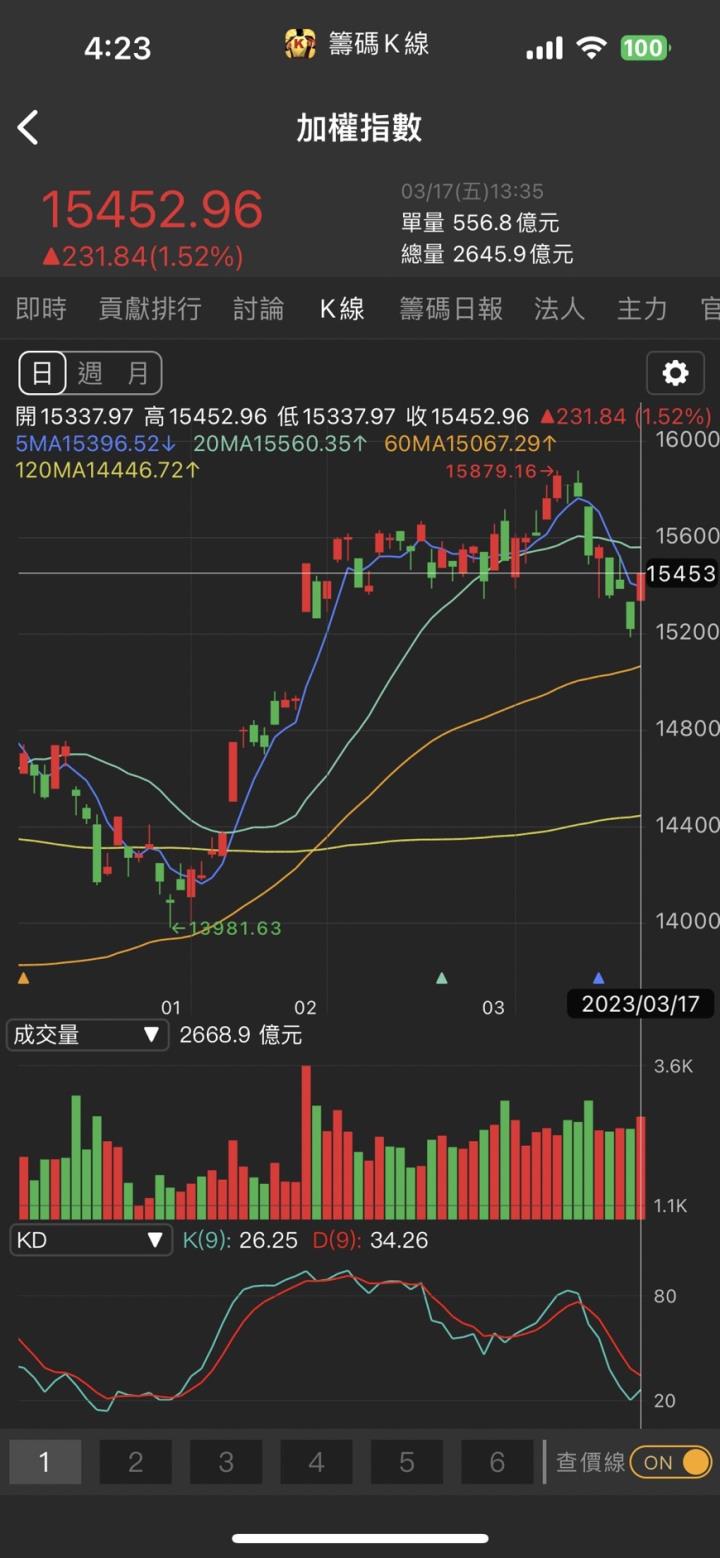Open chart settings gear icon
The image size is (720, 1558).
pos(675,374)
